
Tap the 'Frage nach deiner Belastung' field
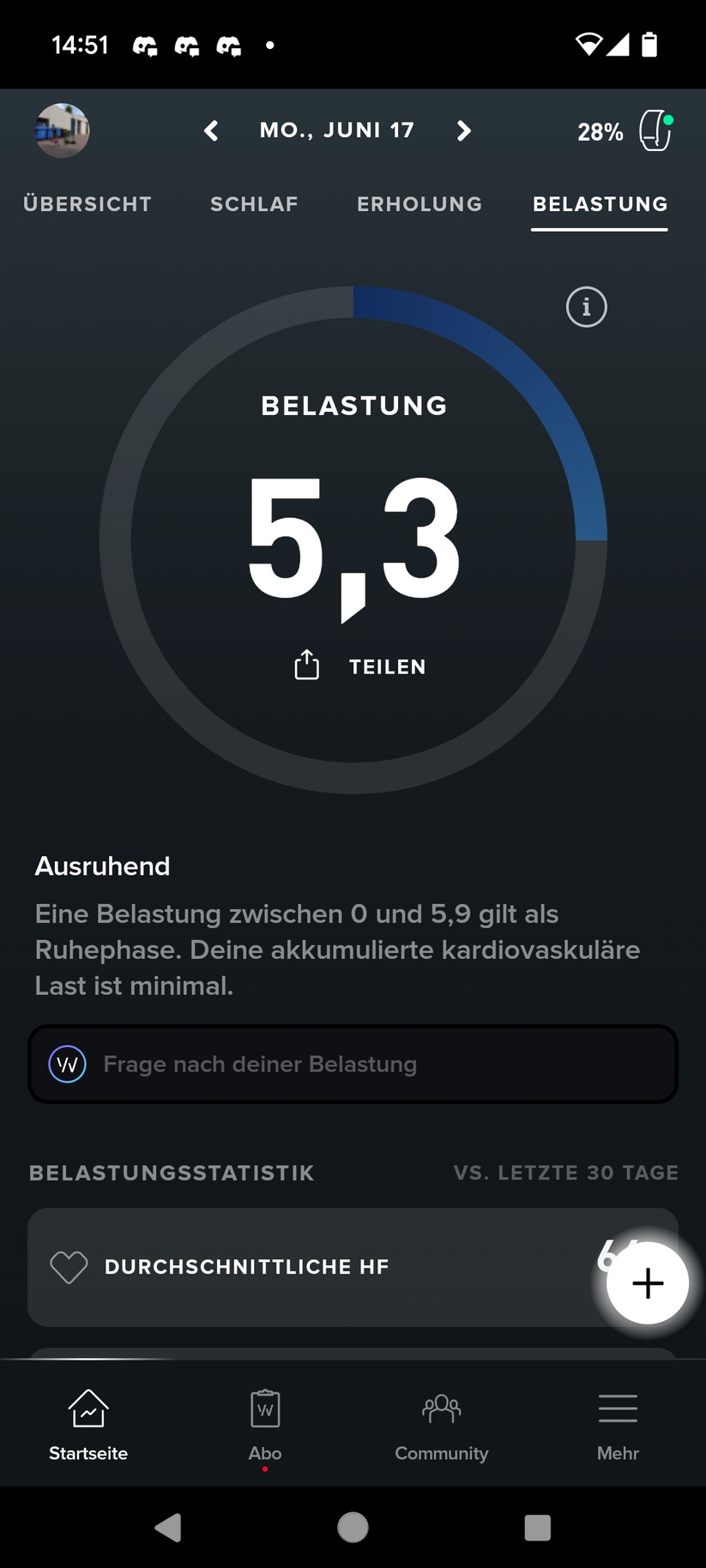pyautogui.click(x=353, y=1064)
